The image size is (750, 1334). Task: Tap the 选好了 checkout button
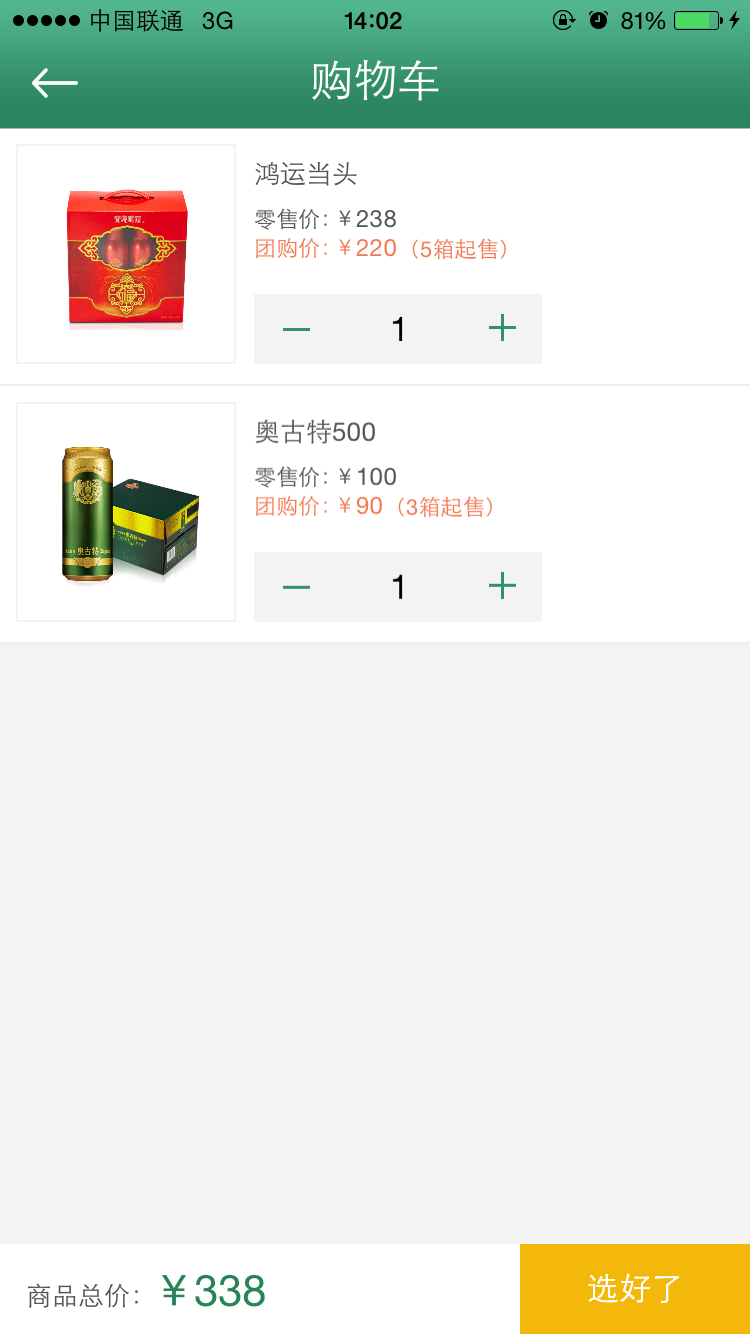[634, 1288]
